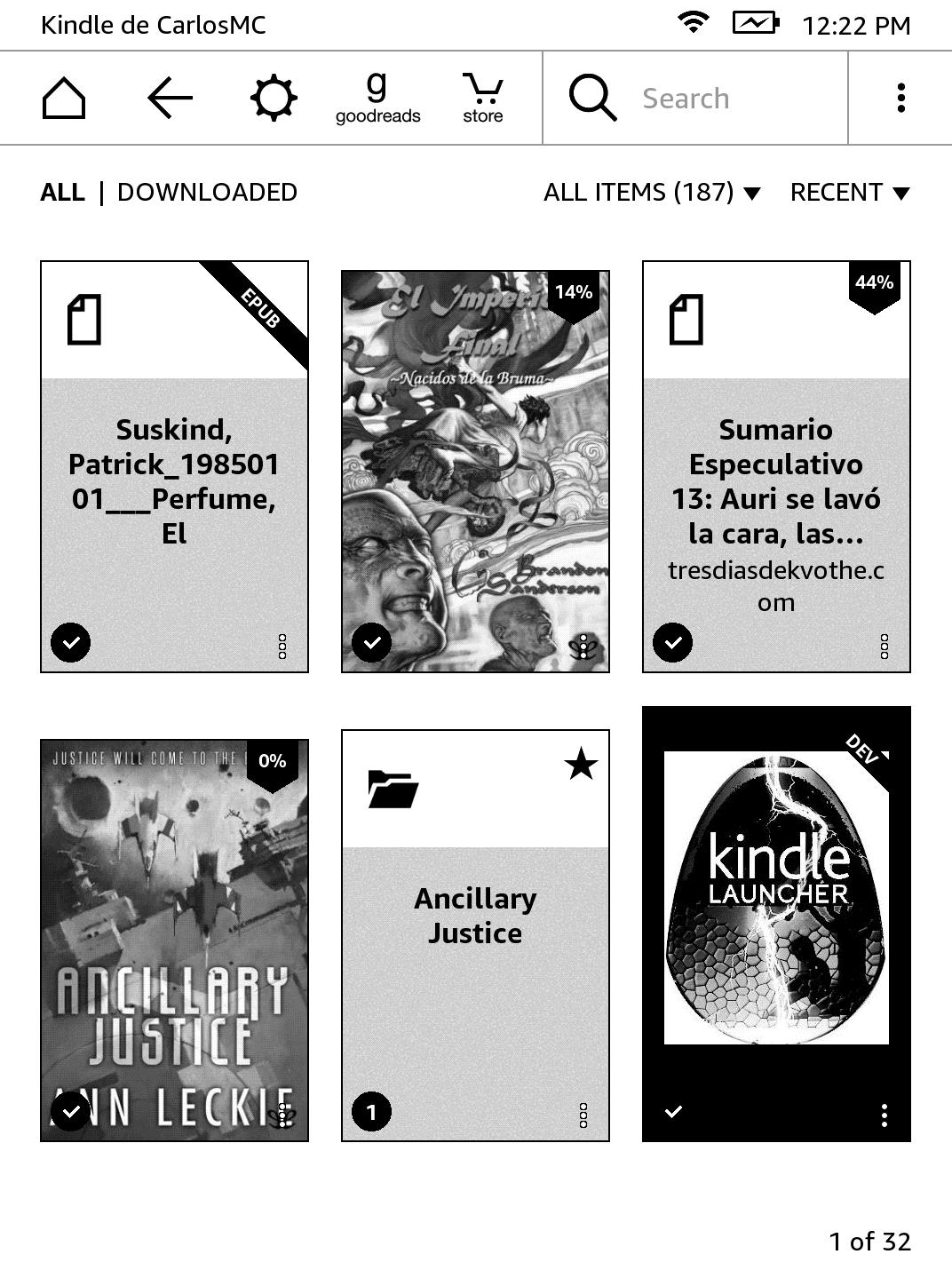The width and height of the screenshot is (952, 1286).
Task: Open options menu on Kindle Launcher tile
Action: coord(884,1115)
